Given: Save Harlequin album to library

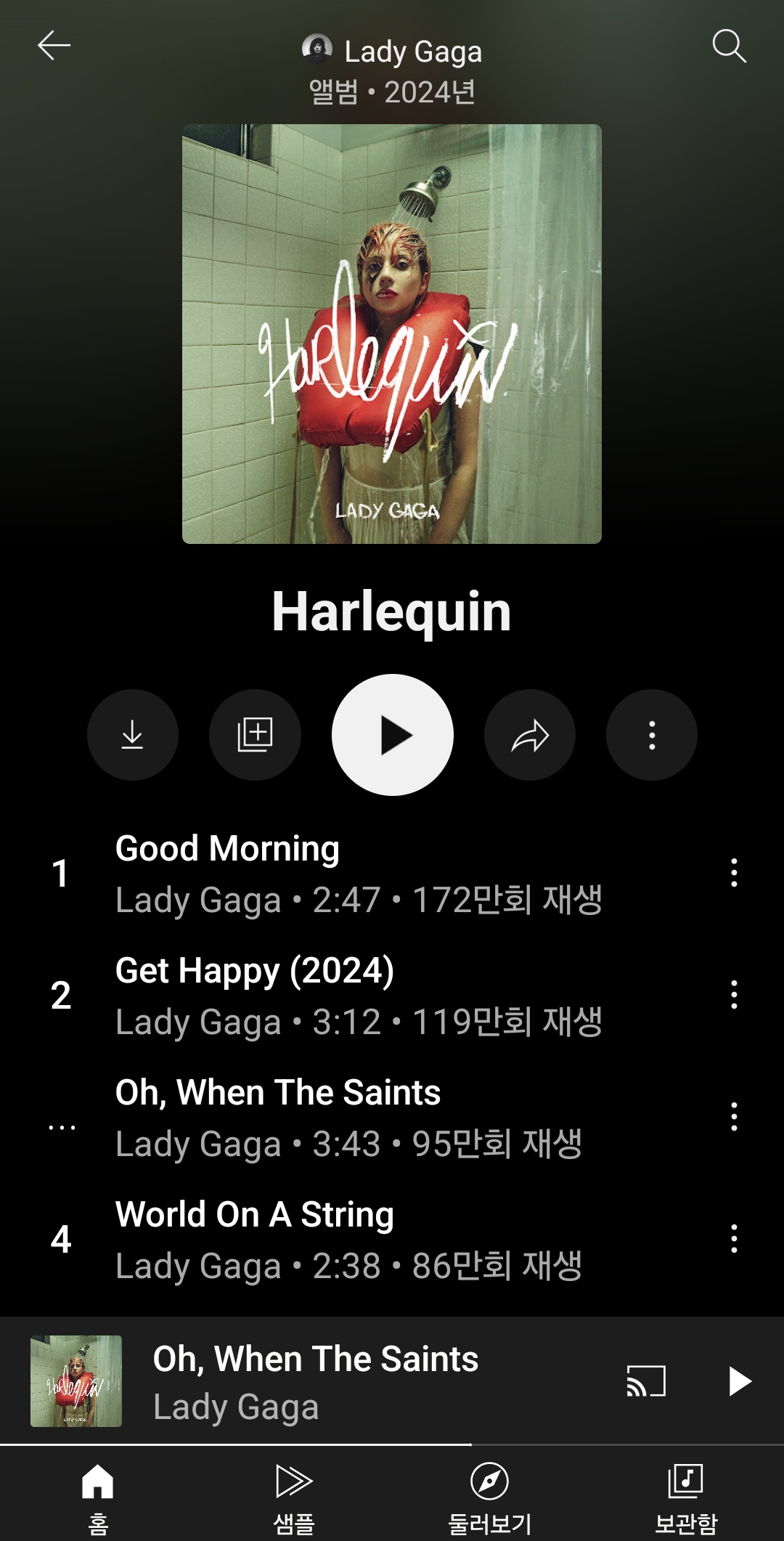Looking at the screenshot, I should point(255,735).
